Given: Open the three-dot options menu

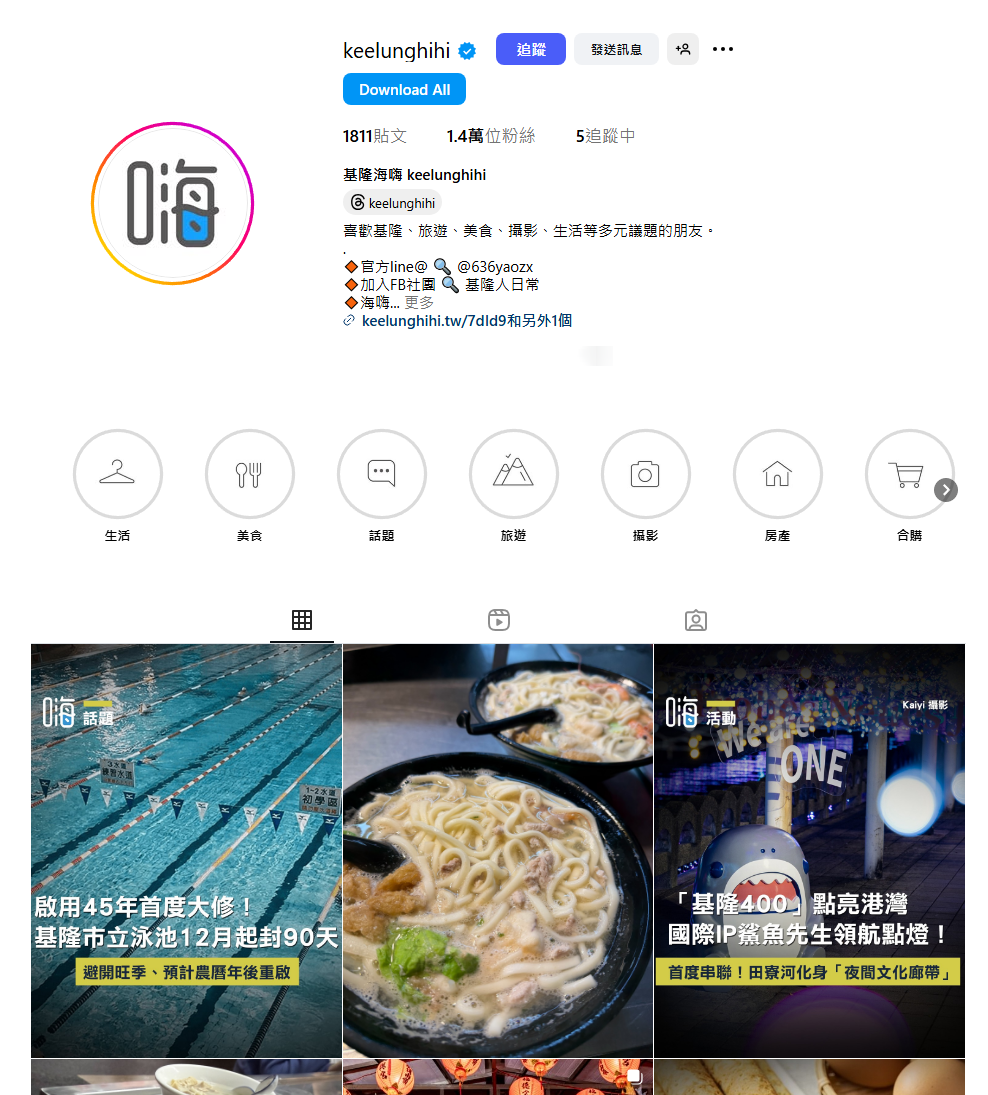Looking at the screenshot, I should [723, 49].
